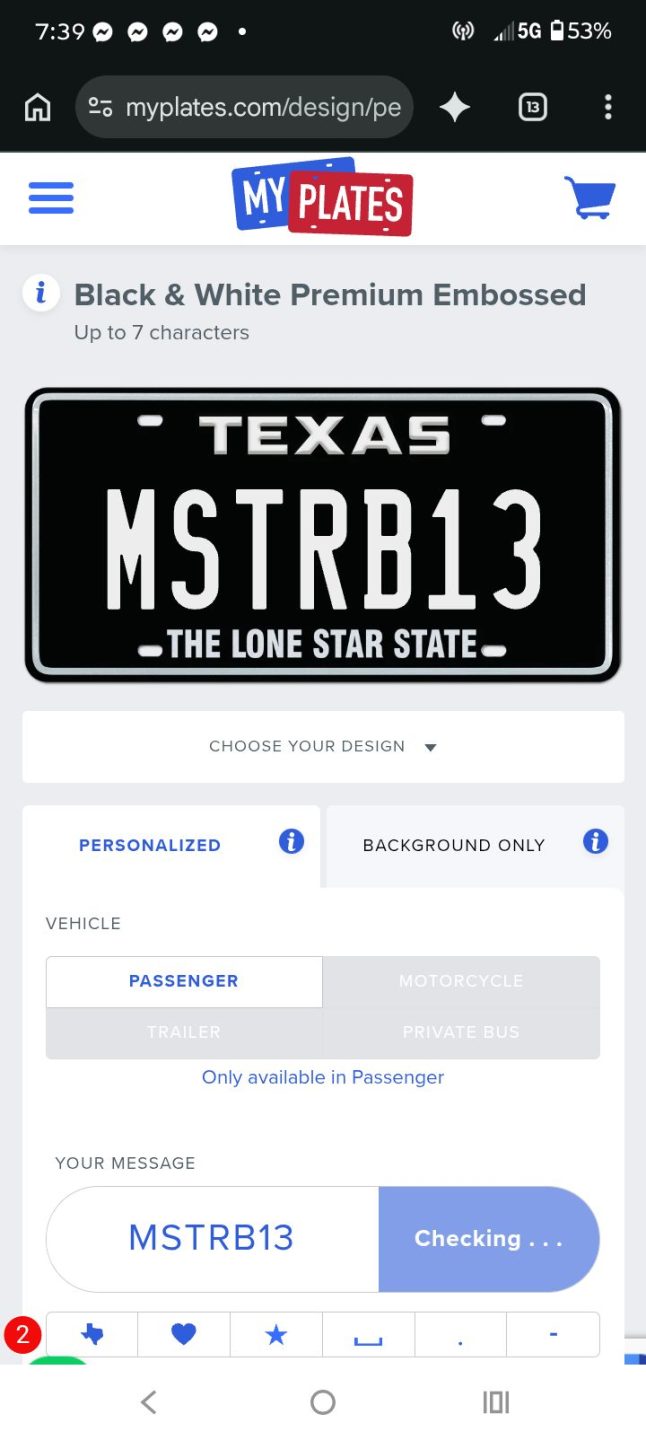This screenshot has width=646, height=1440.
Task: Open info icon next to Personalized
Action: [291, 841]
